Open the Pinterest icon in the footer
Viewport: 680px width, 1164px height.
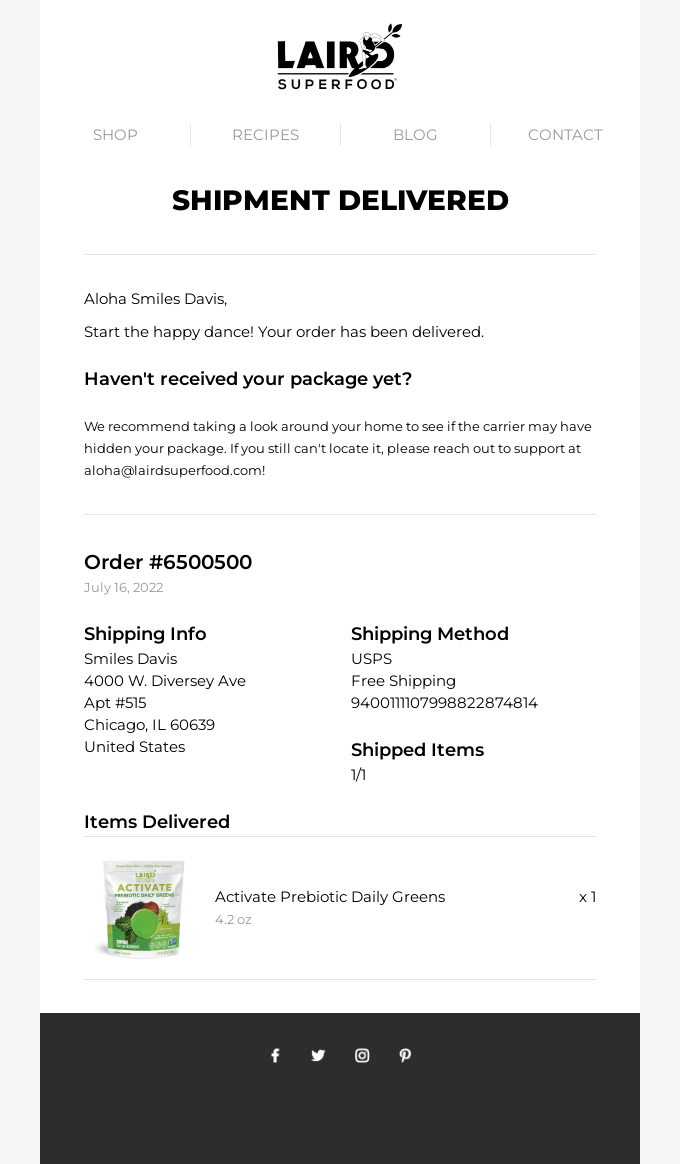(405, 1055)
